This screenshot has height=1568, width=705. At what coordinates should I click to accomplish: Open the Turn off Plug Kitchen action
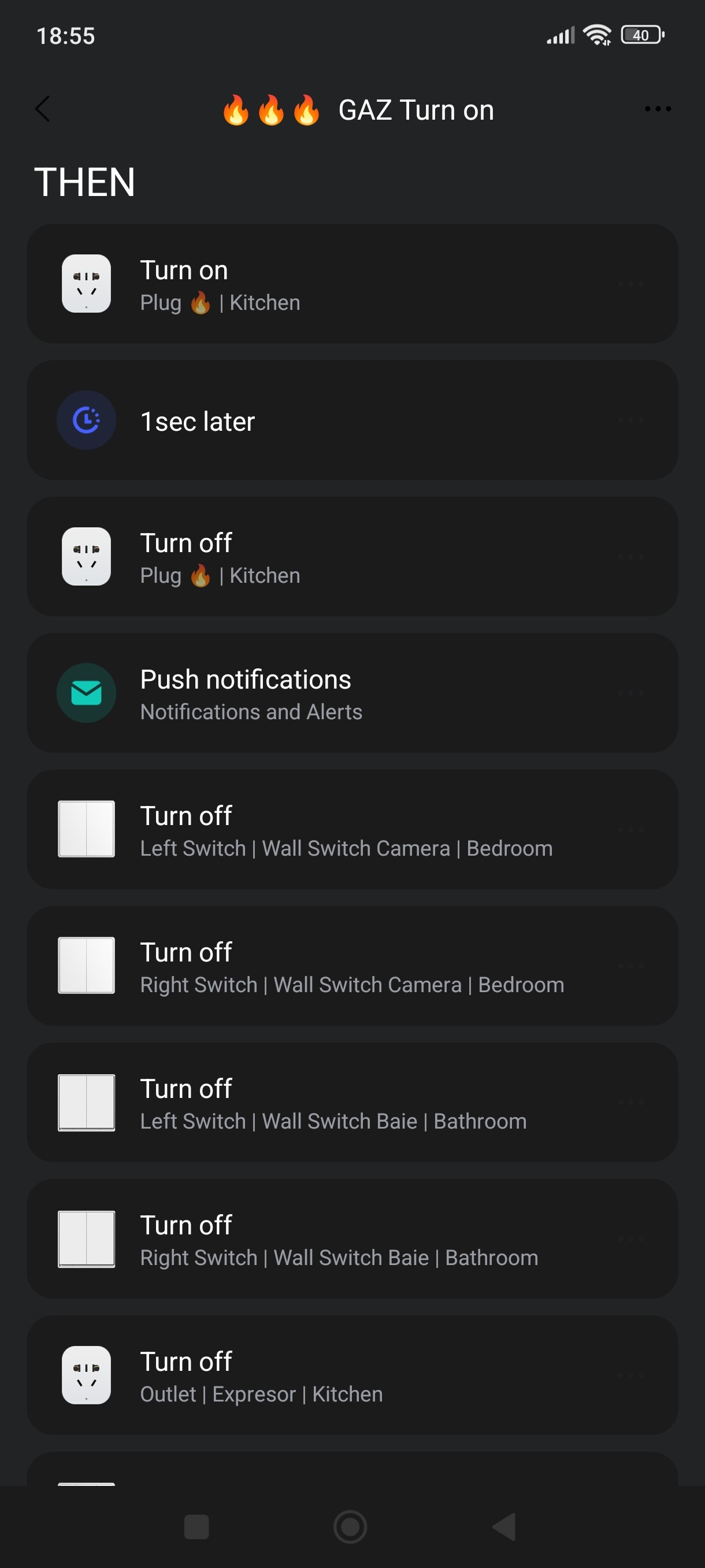click(351, 556)
